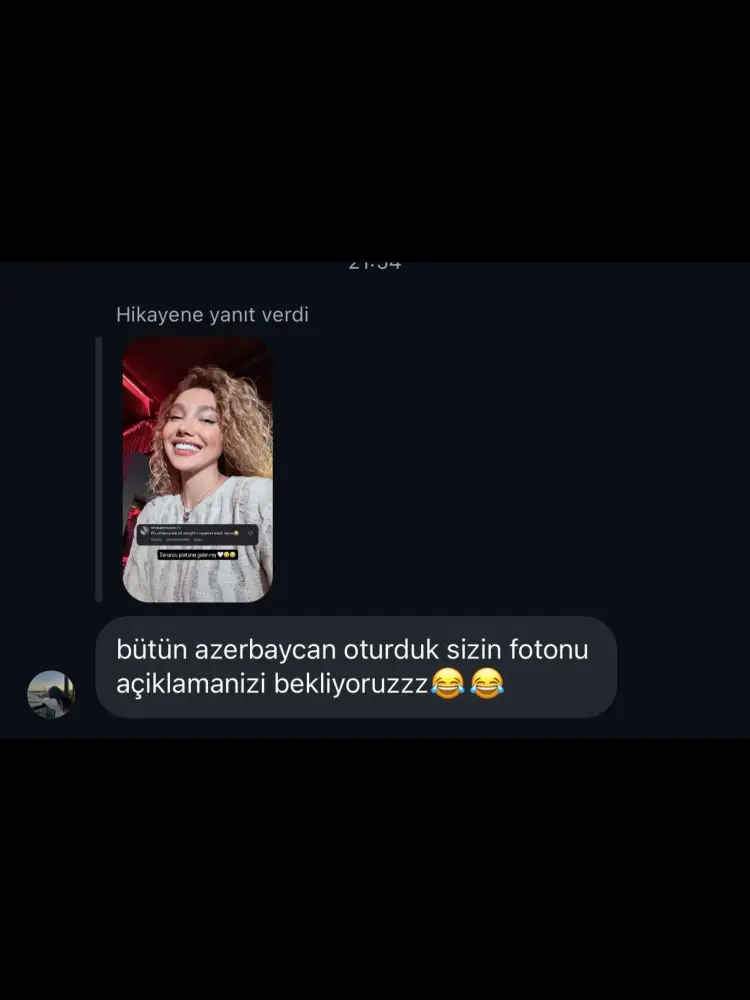Tap the heart icon on the overlay comment card
The height and width of the screenshot is (1000, 750).
[x=250, y=532]
